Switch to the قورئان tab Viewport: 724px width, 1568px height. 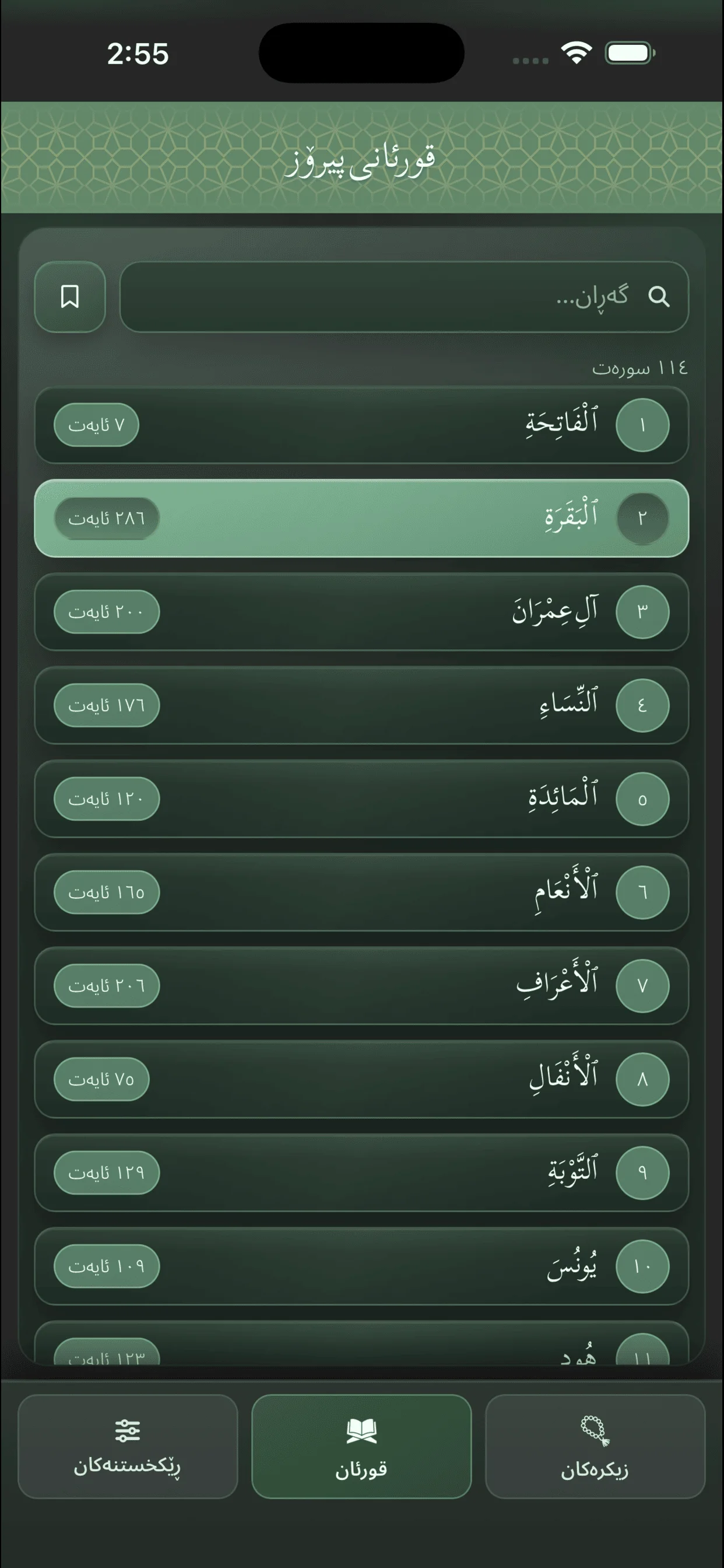click(x=361, y=1452)
